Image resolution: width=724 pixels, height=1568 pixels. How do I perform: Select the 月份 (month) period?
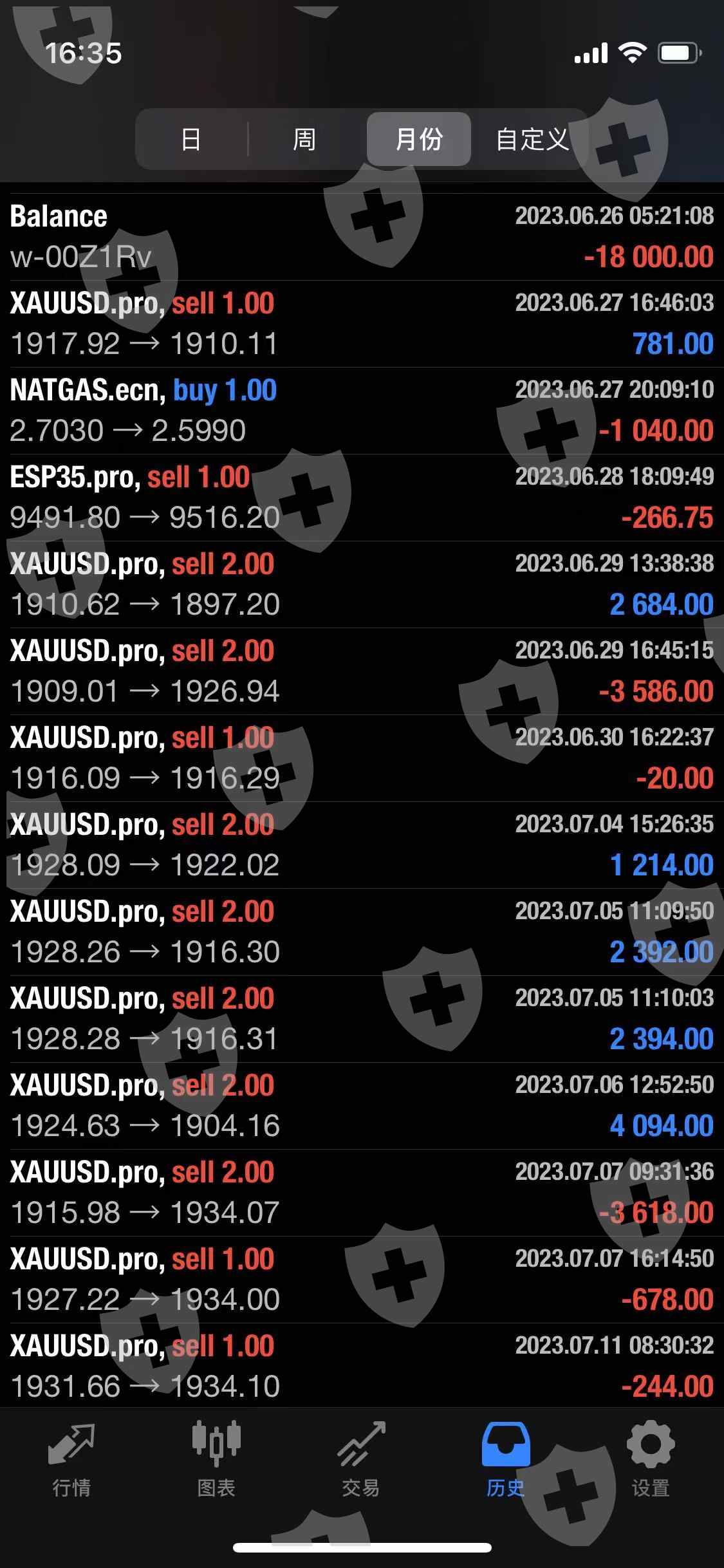click(x=419, y=139)
